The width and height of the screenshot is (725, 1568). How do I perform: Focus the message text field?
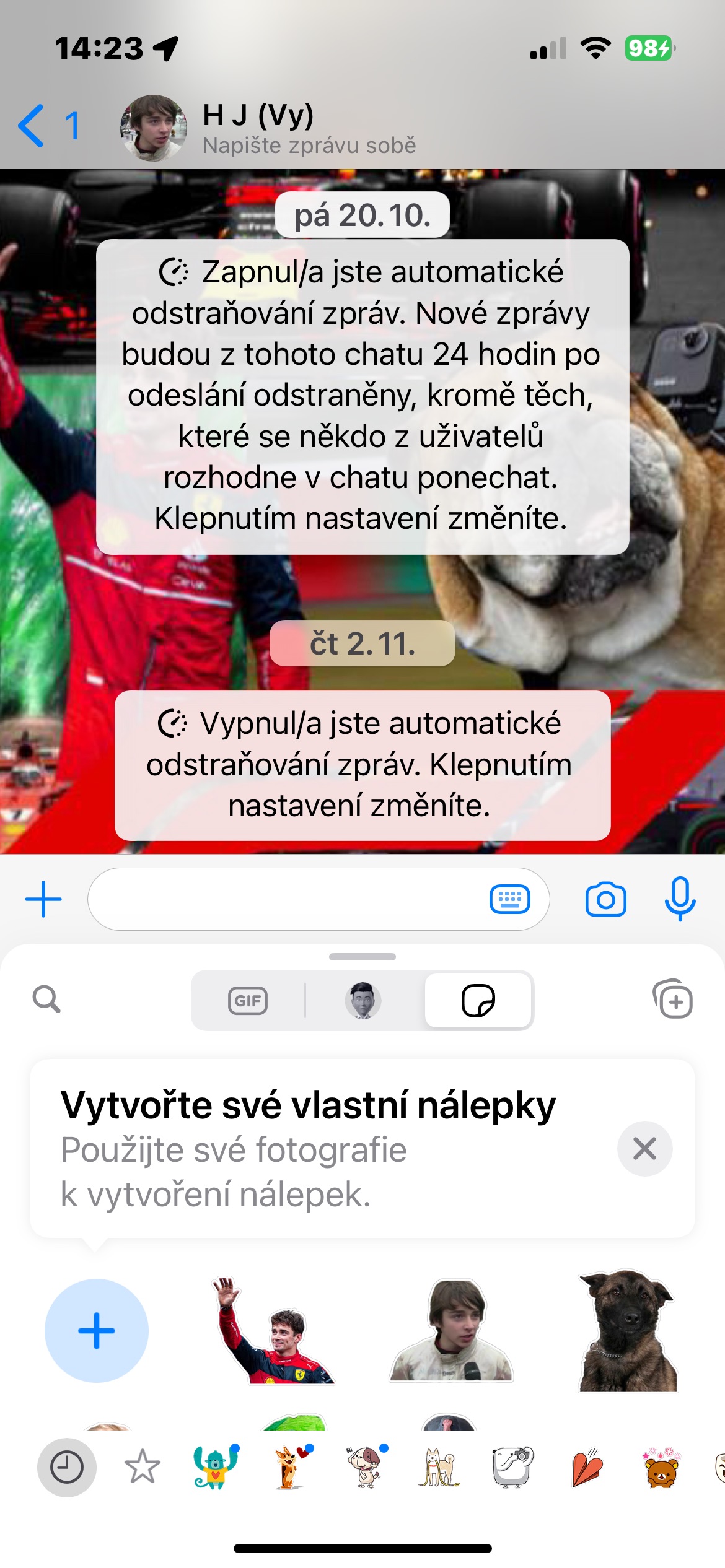click(x=285, y=899)
